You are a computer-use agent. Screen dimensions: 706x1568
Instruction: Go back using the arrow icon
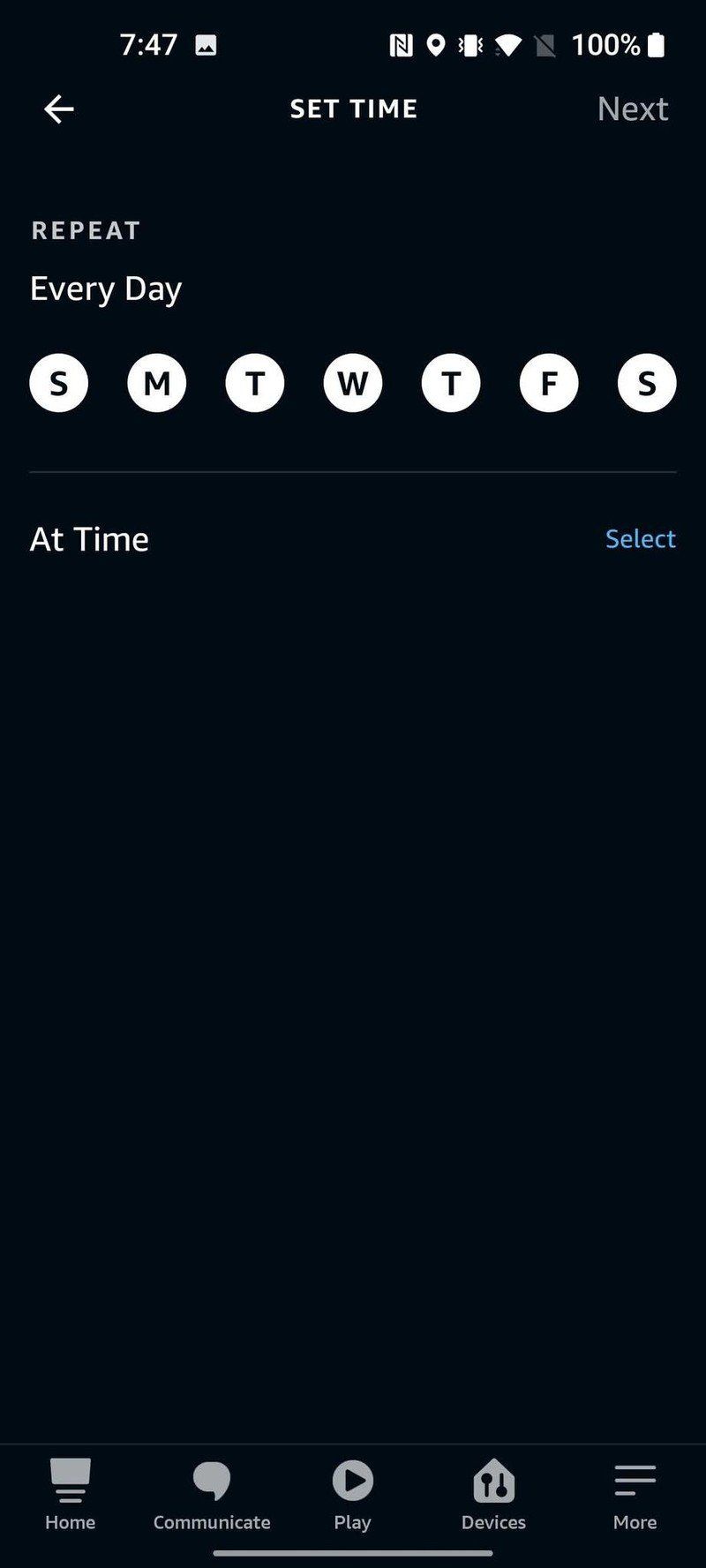(x=59, y=109)
